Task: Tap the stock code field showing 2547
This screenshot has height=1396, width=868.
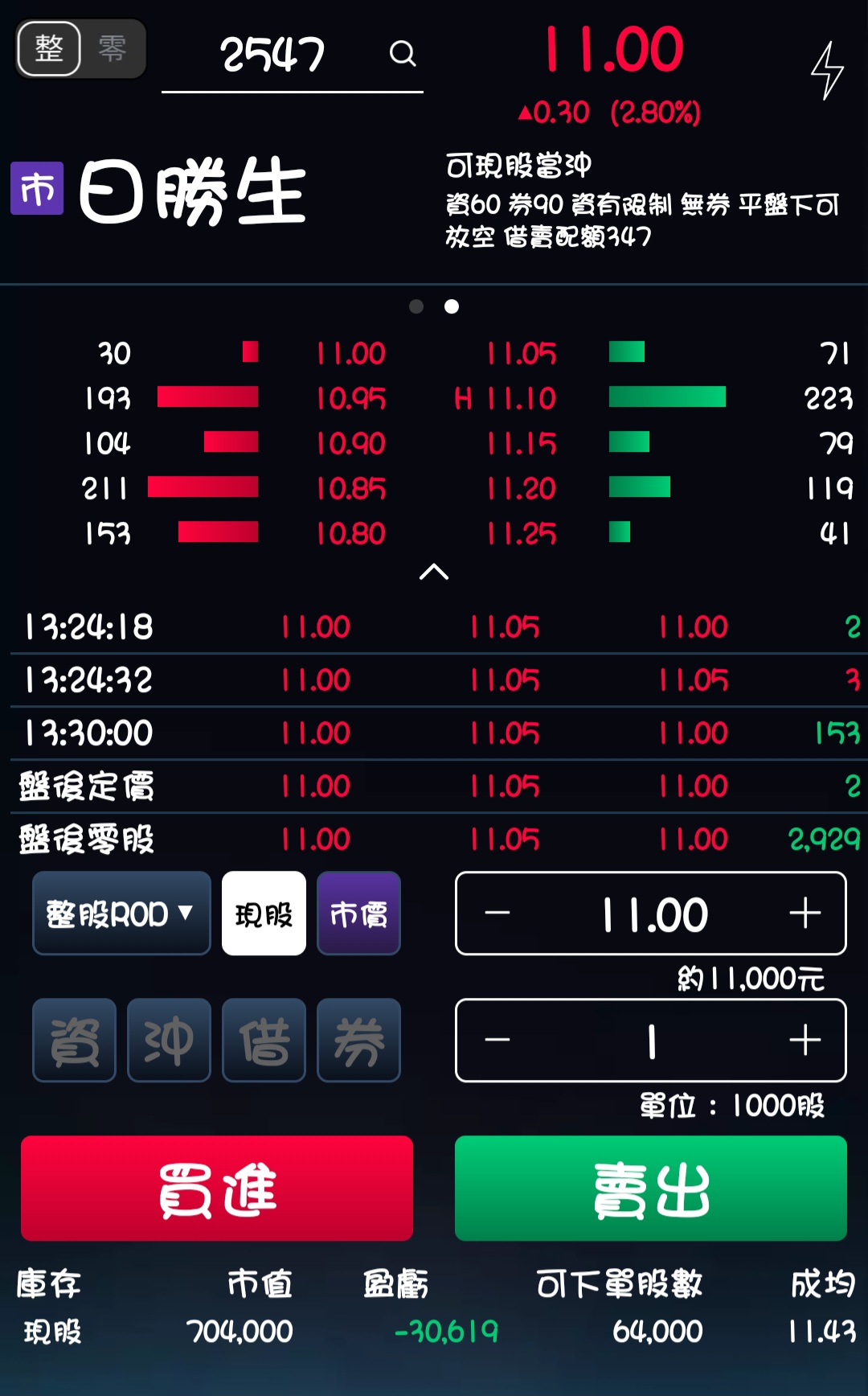Action: [x=272, y=55]
